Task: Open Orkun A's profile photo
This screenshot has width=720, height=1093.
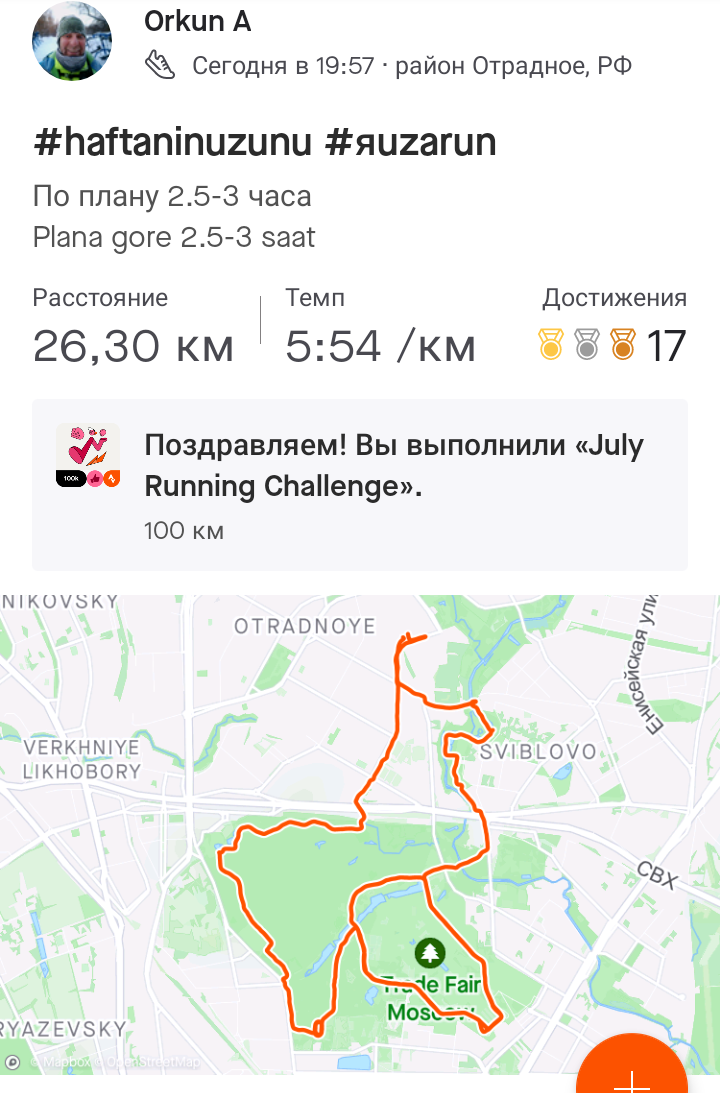Action: pyautogui.click(x=72, y=43)
